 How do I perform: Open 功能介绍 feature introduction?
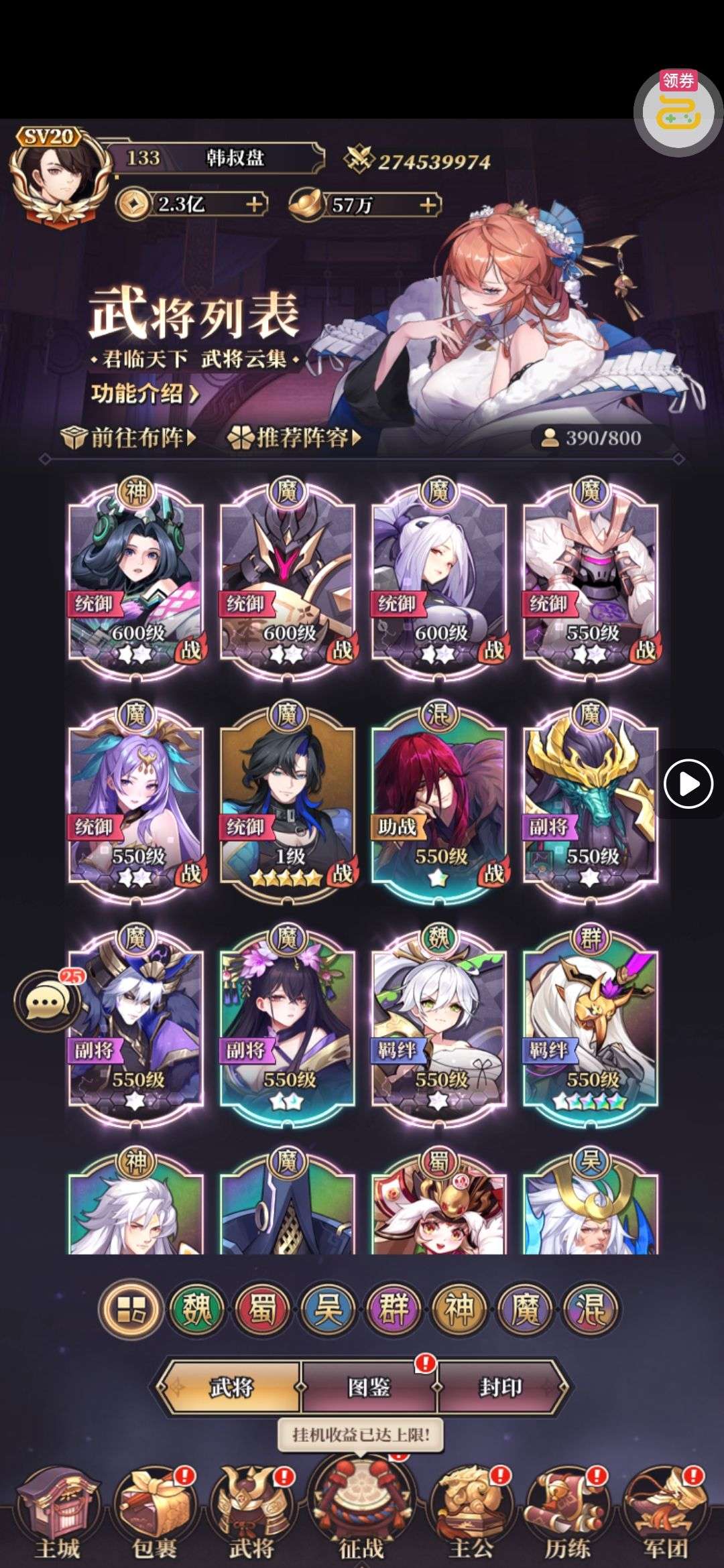pos(145,393)
